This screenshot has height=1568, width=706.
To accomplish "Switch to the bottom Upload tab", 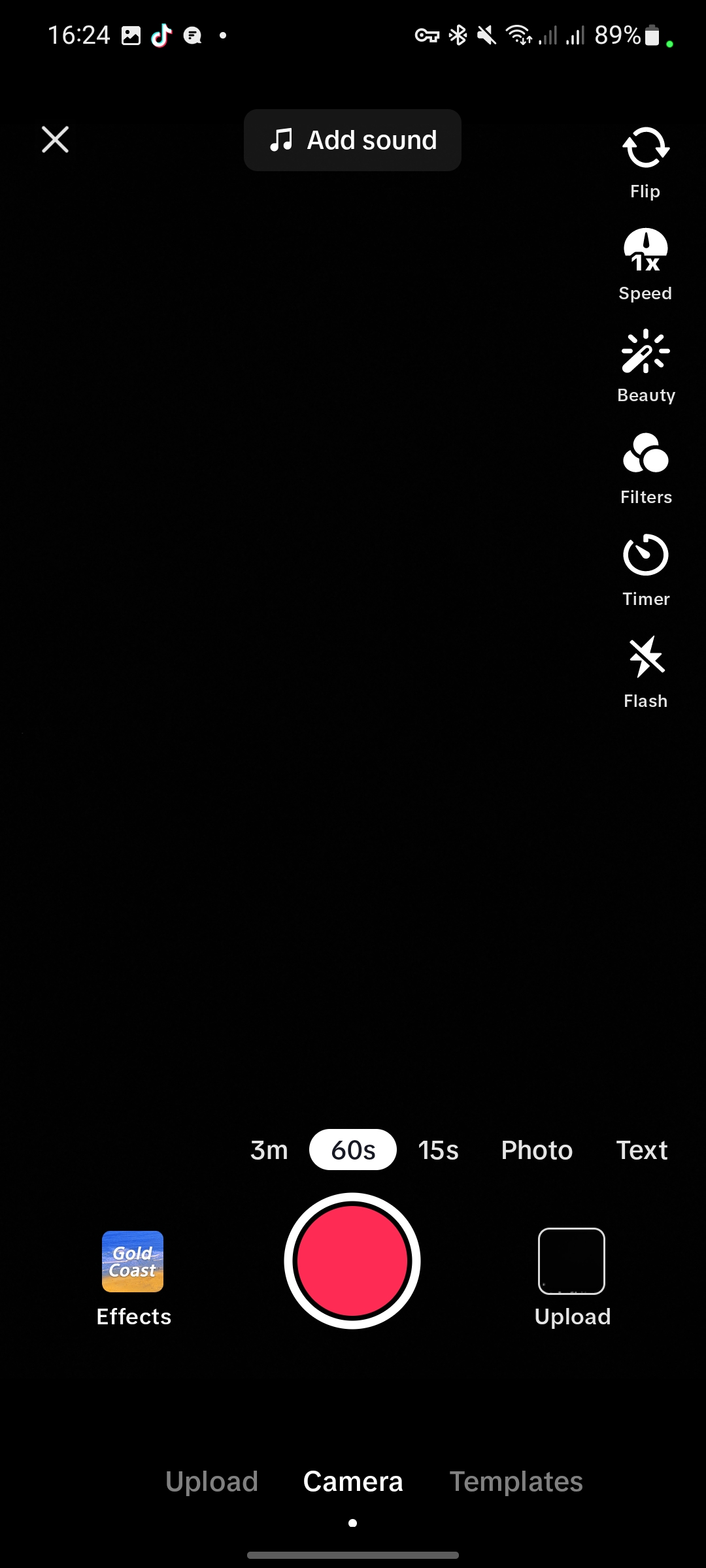I will 212,1481.
